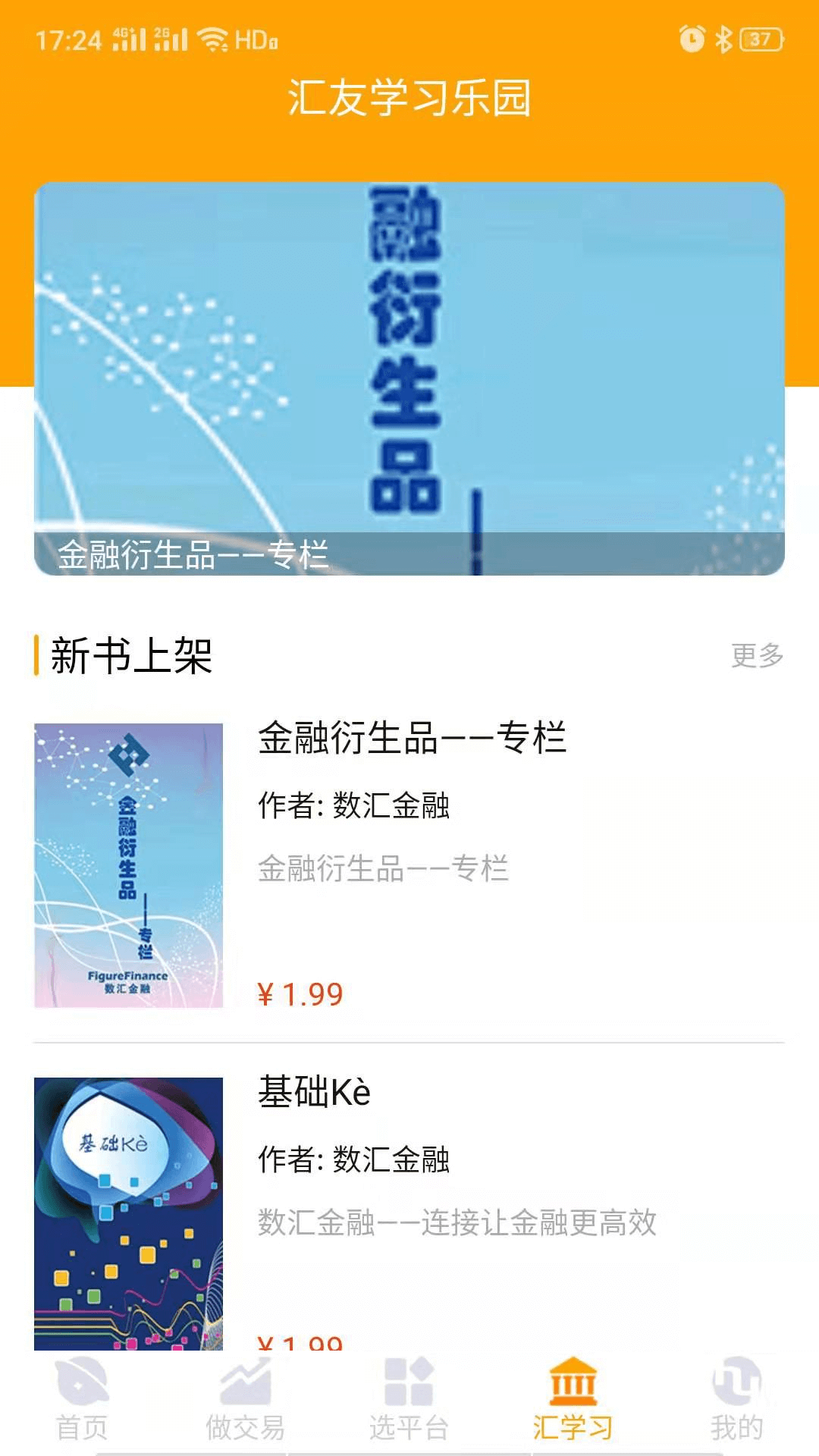This screenshot has width=819, height=1456.
Task: Select the 做交易 trading chart icon
Action: (246, 1388)
